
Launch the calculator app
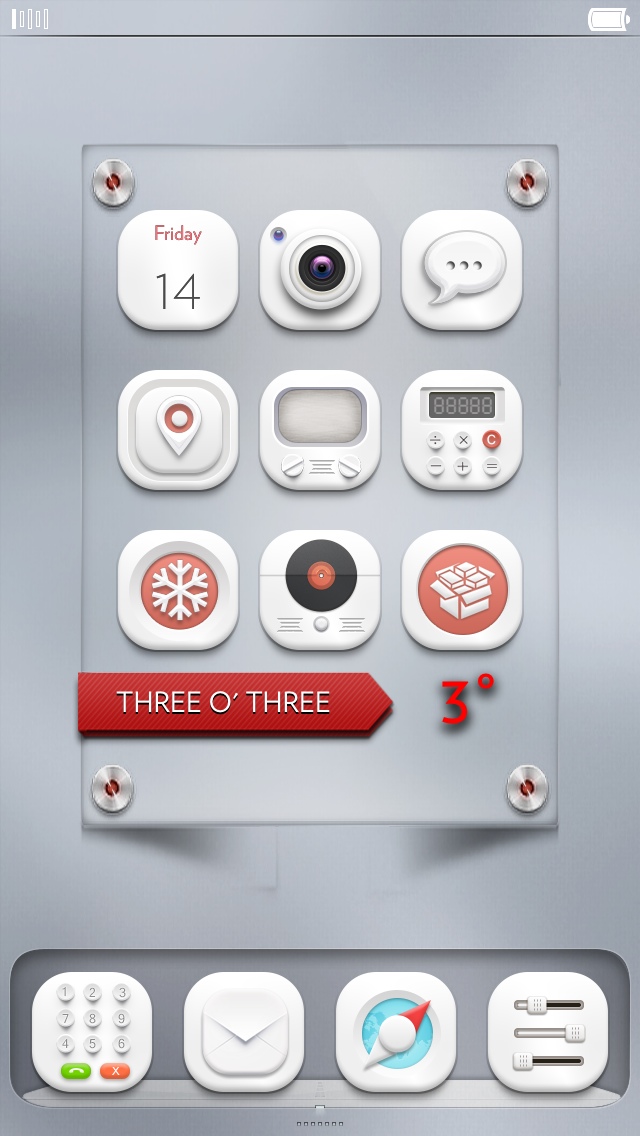pos(462,430)
